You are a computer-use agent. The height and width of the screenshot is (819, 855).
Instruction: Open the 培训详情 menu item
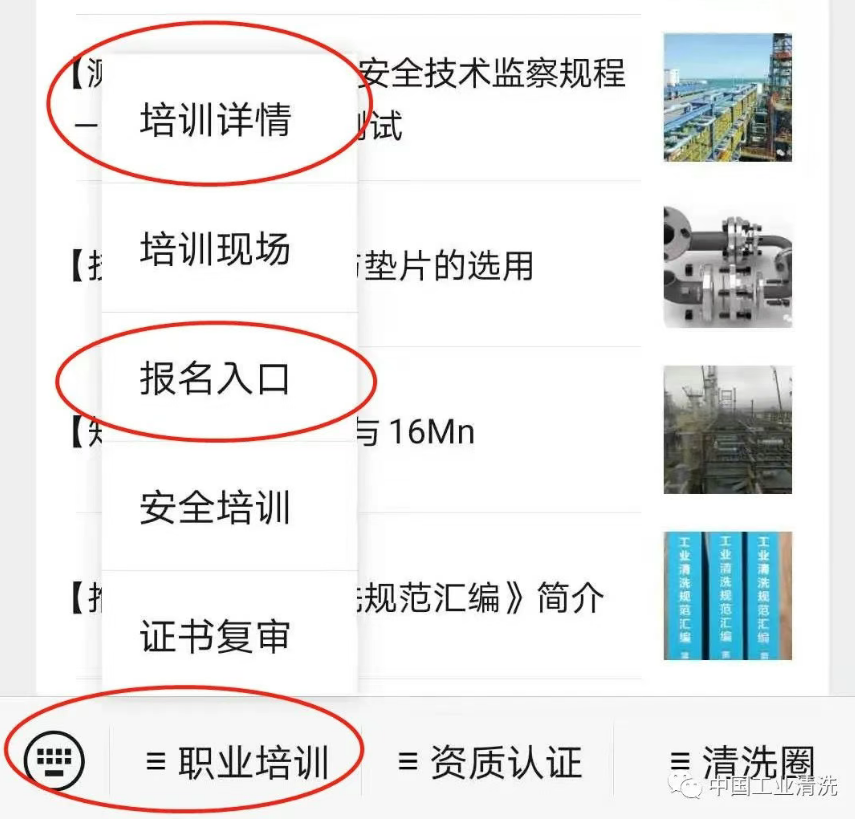(x=215, y=121)
